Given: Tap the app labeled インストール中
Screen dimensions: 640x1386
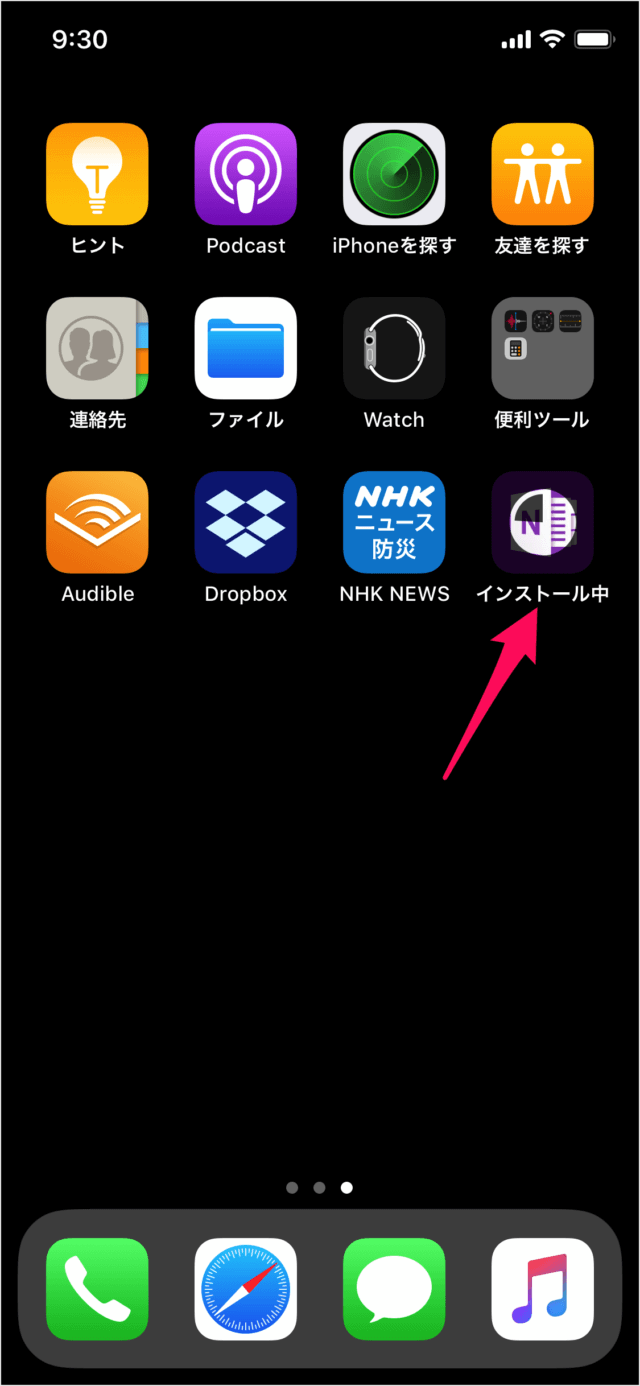Looking at the screenshot, I should 542,522.
